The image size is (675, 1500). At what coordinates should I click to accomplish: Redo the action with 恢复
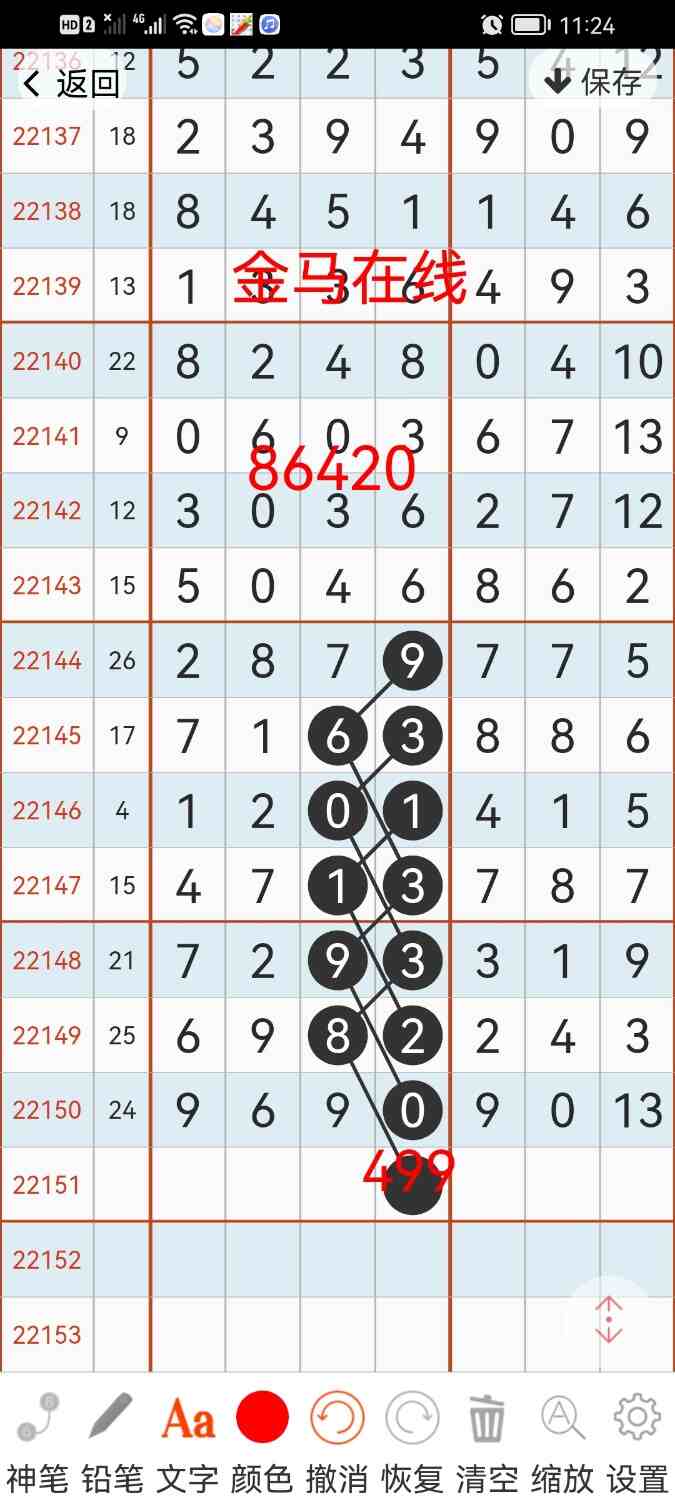412,1435
